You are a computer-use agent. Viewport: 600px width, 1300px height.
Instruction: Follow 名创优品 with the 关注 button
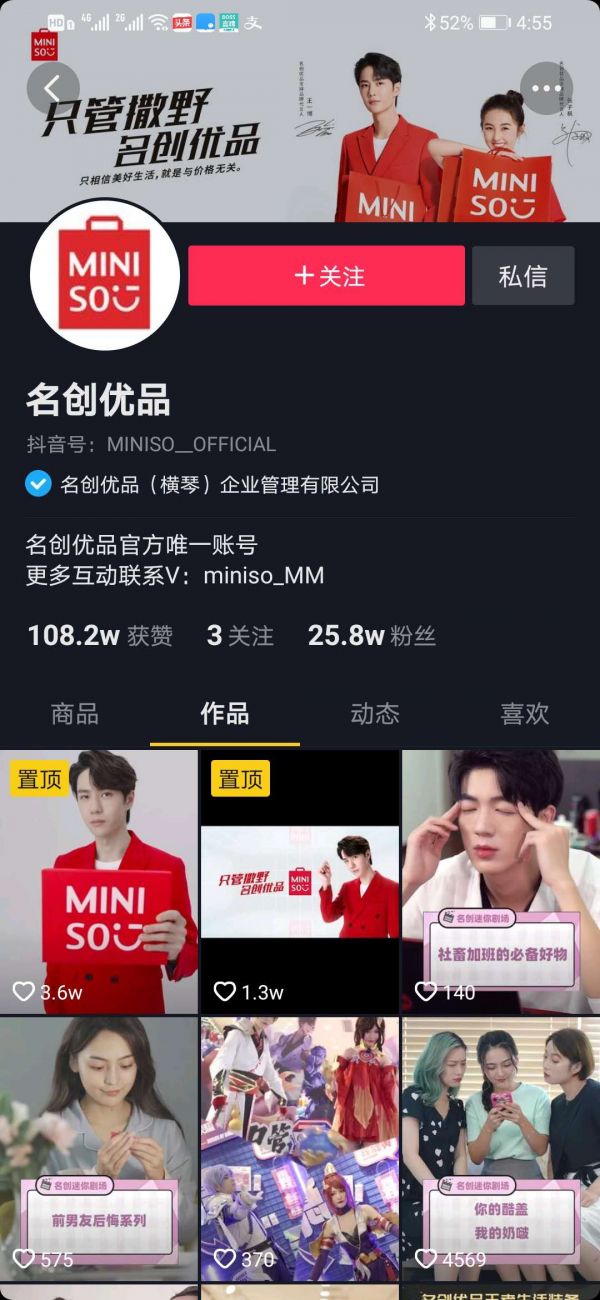pyautogui.click(x=326, y=275)
